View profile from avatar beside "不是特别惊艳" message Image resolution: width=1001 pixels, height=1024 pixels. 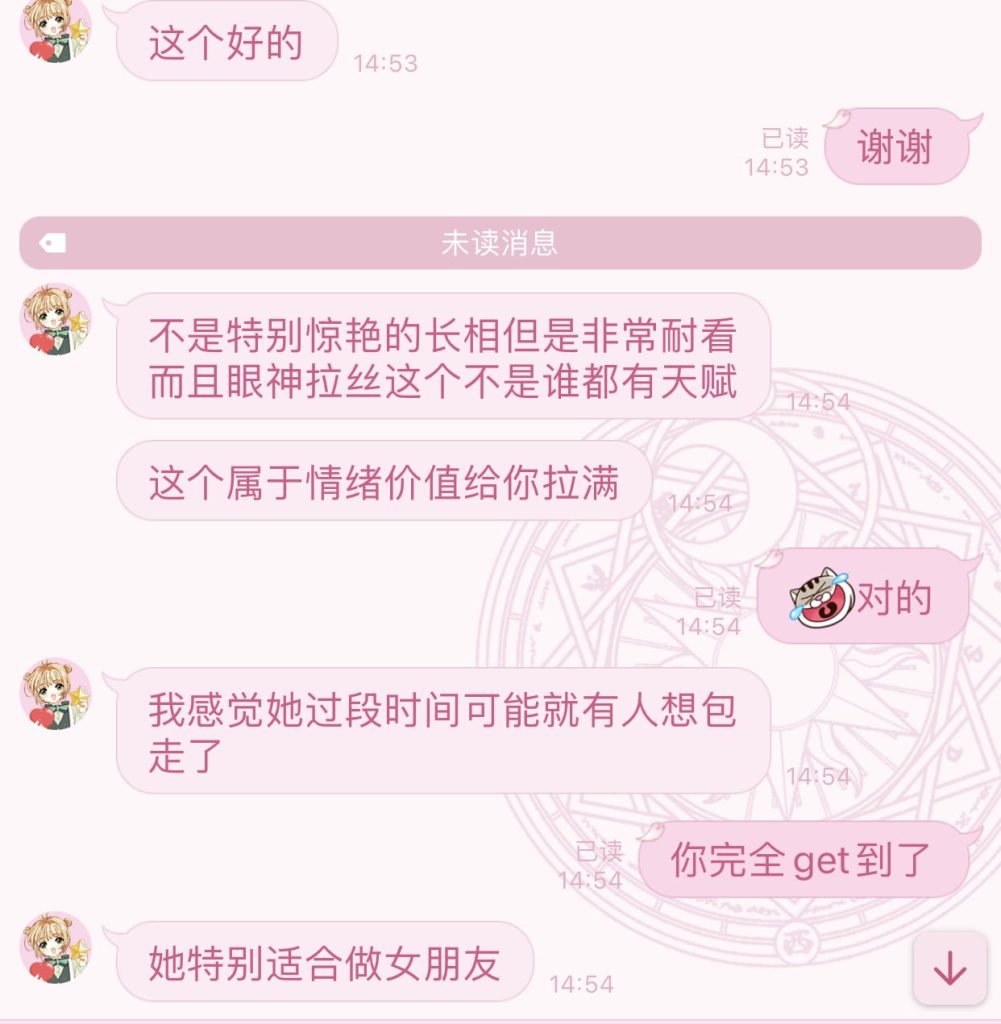coord(57,320)
